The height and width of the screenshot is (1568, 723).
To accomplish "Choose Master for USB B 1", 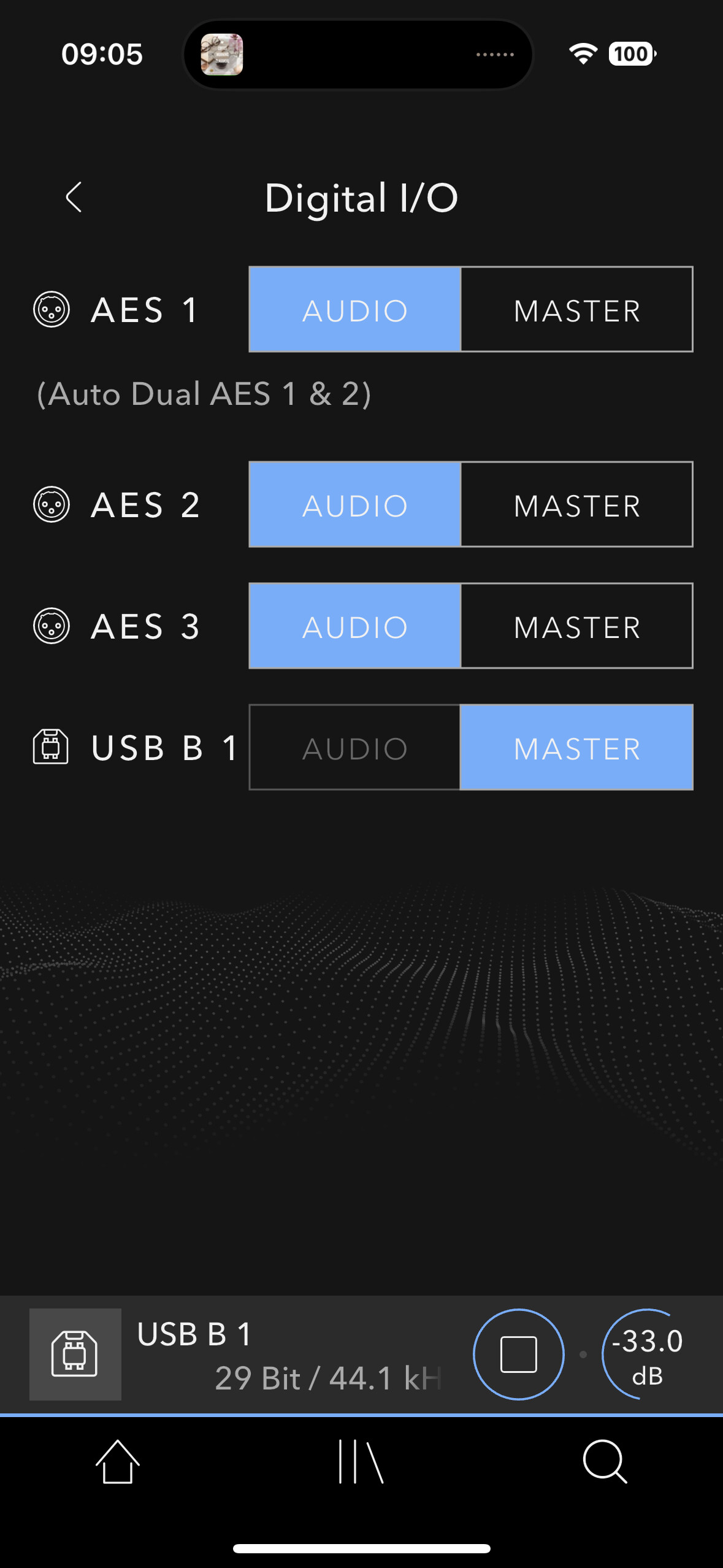I will point(576,748).
